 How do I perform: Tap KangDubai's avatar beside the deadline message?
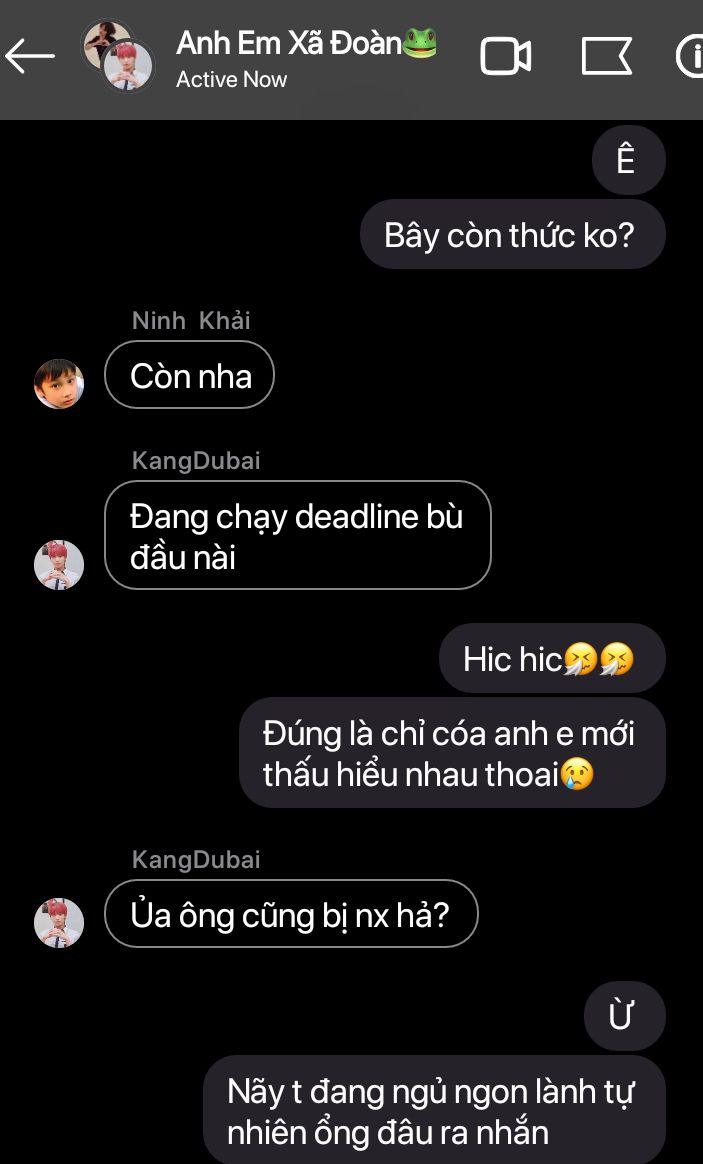[x=59, y=565]
